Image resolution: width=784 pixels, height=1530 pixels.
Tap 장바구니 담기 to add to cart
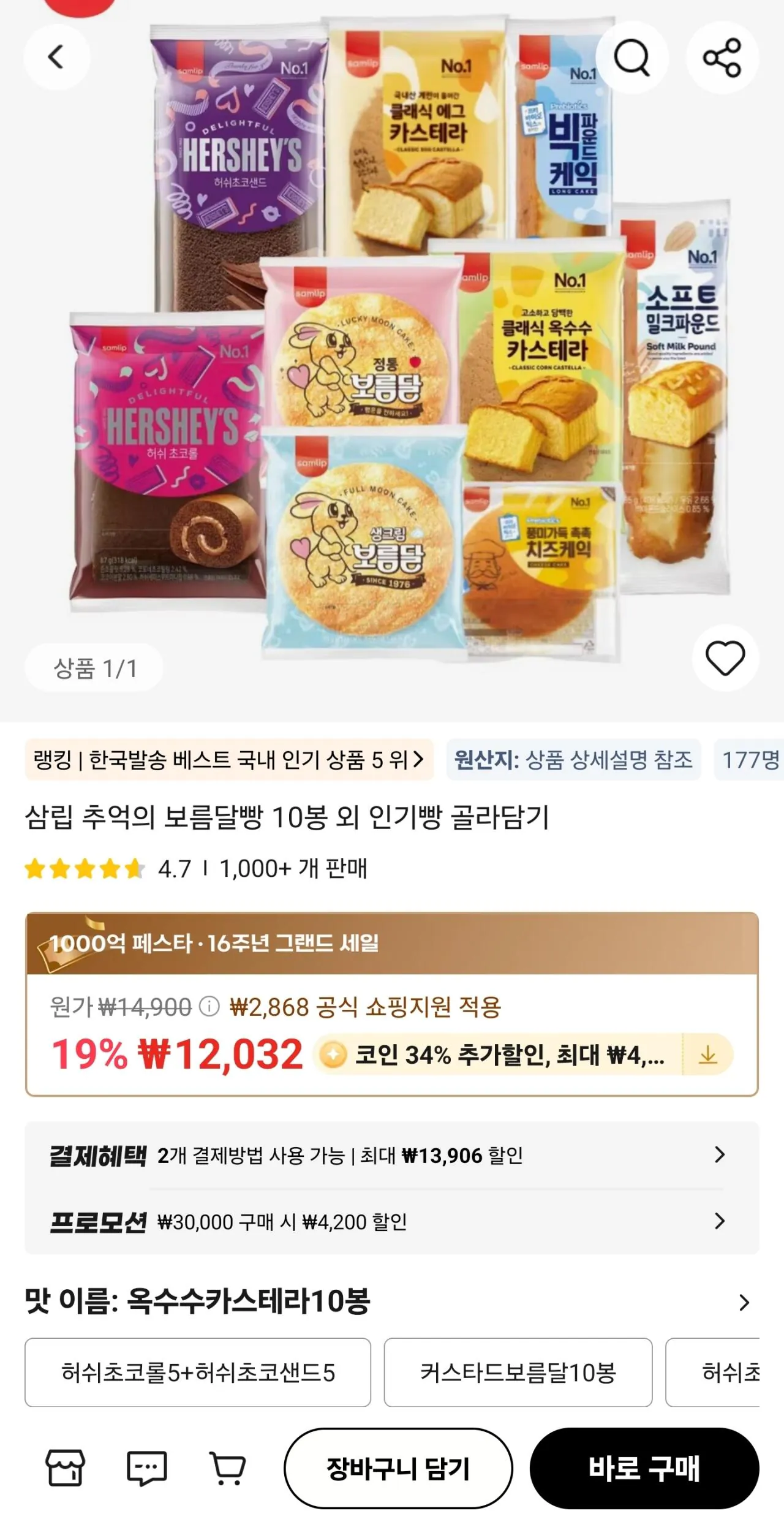398,1468
